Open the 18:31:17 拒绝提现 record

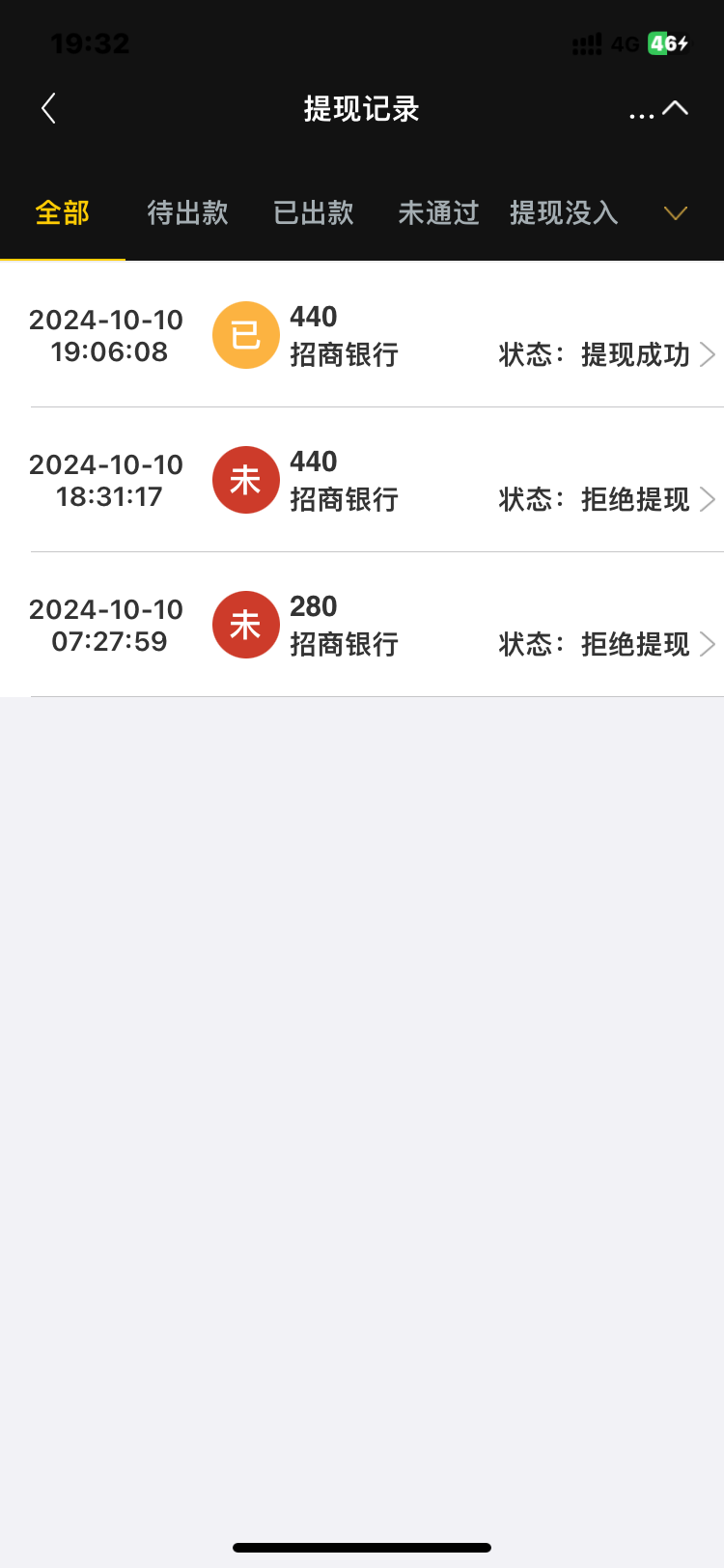tap(376, 480)
